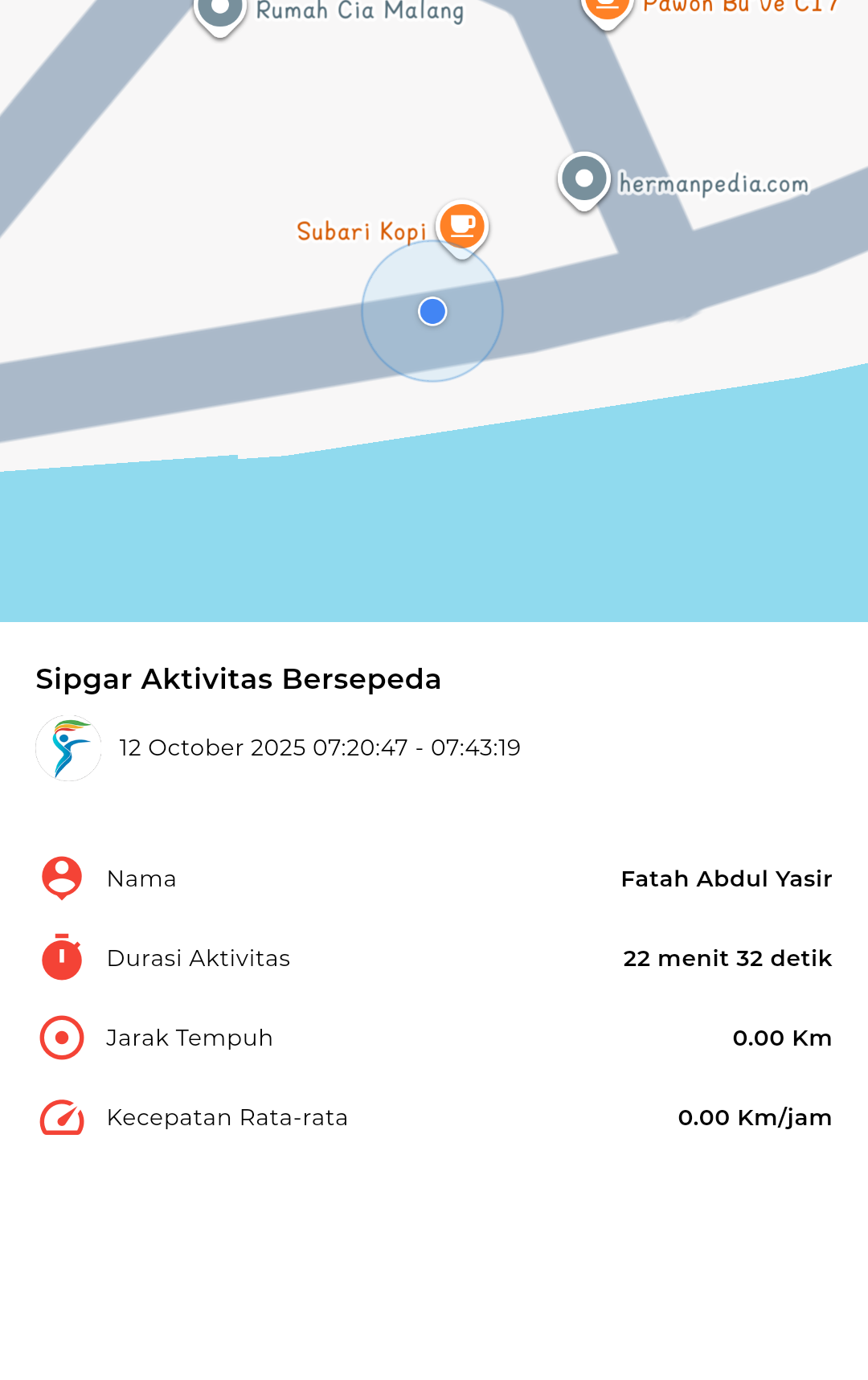
Task: Select the hermanpedia.com map pin
Action: pos(584,178)
